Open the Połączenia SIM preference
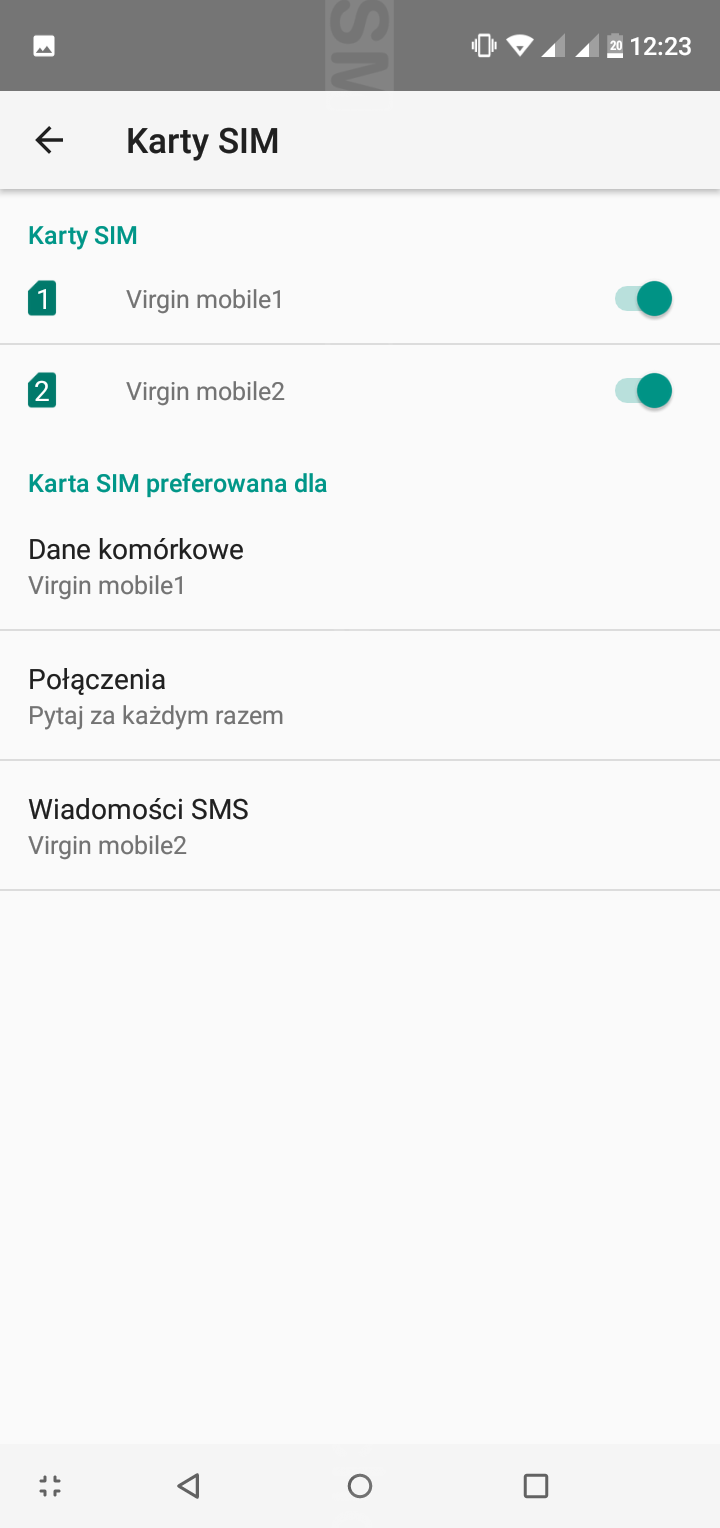 [x=360, y=696]
